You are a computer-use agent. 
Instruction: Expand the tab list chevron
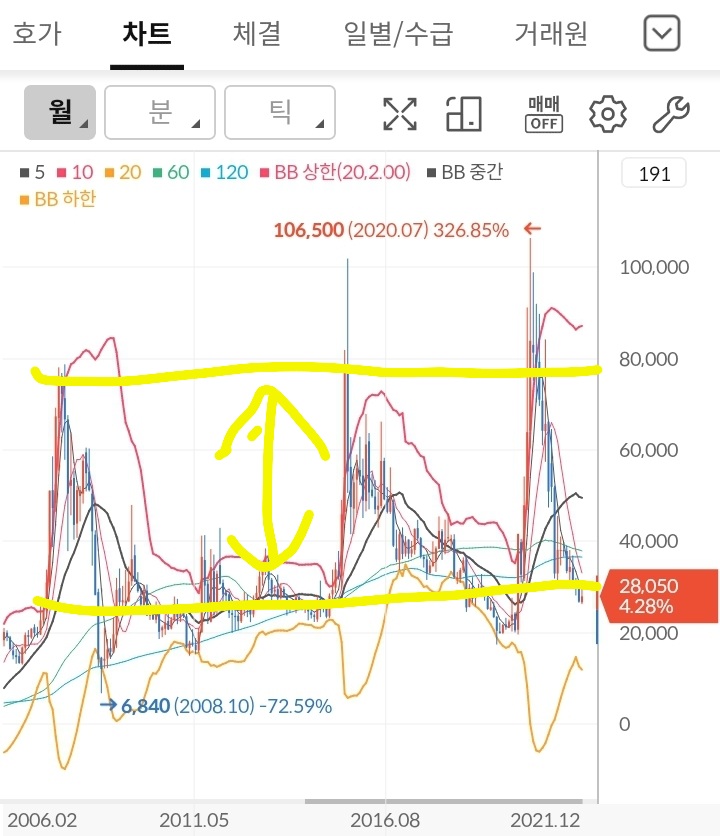point(661,35)
